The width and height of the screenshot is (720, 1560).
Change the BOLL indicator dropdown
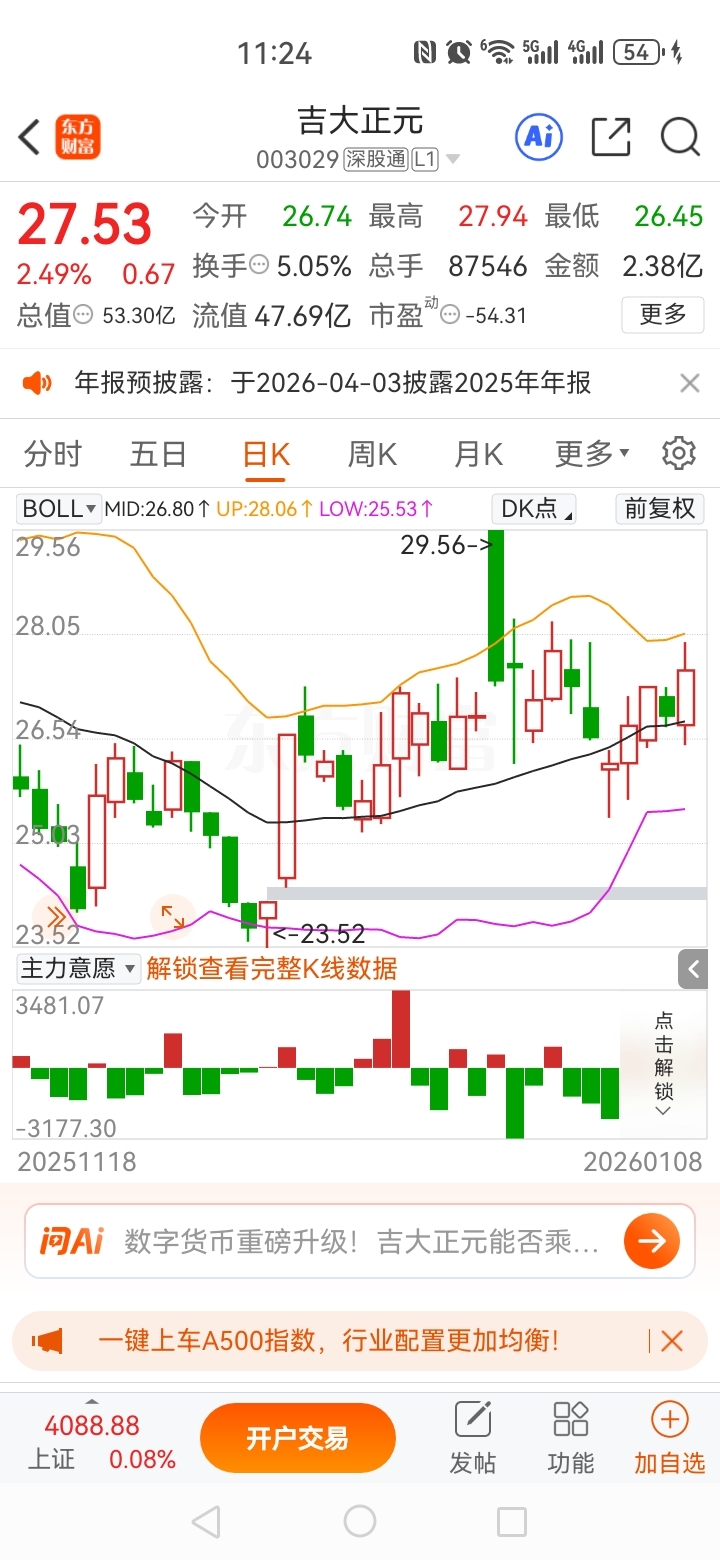59,508
